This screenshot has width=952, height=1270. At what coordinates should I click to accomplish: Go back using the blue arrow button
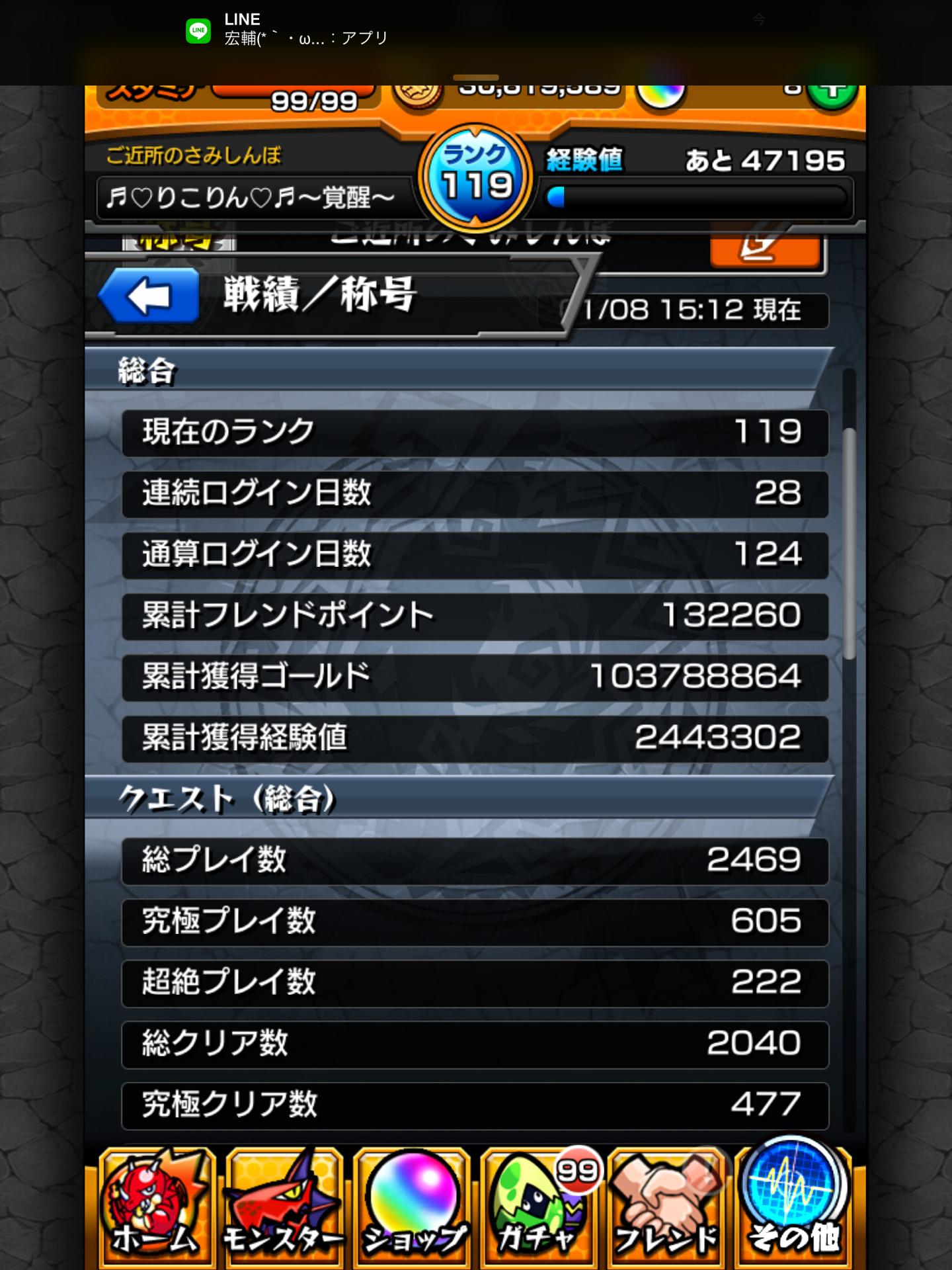149,296
